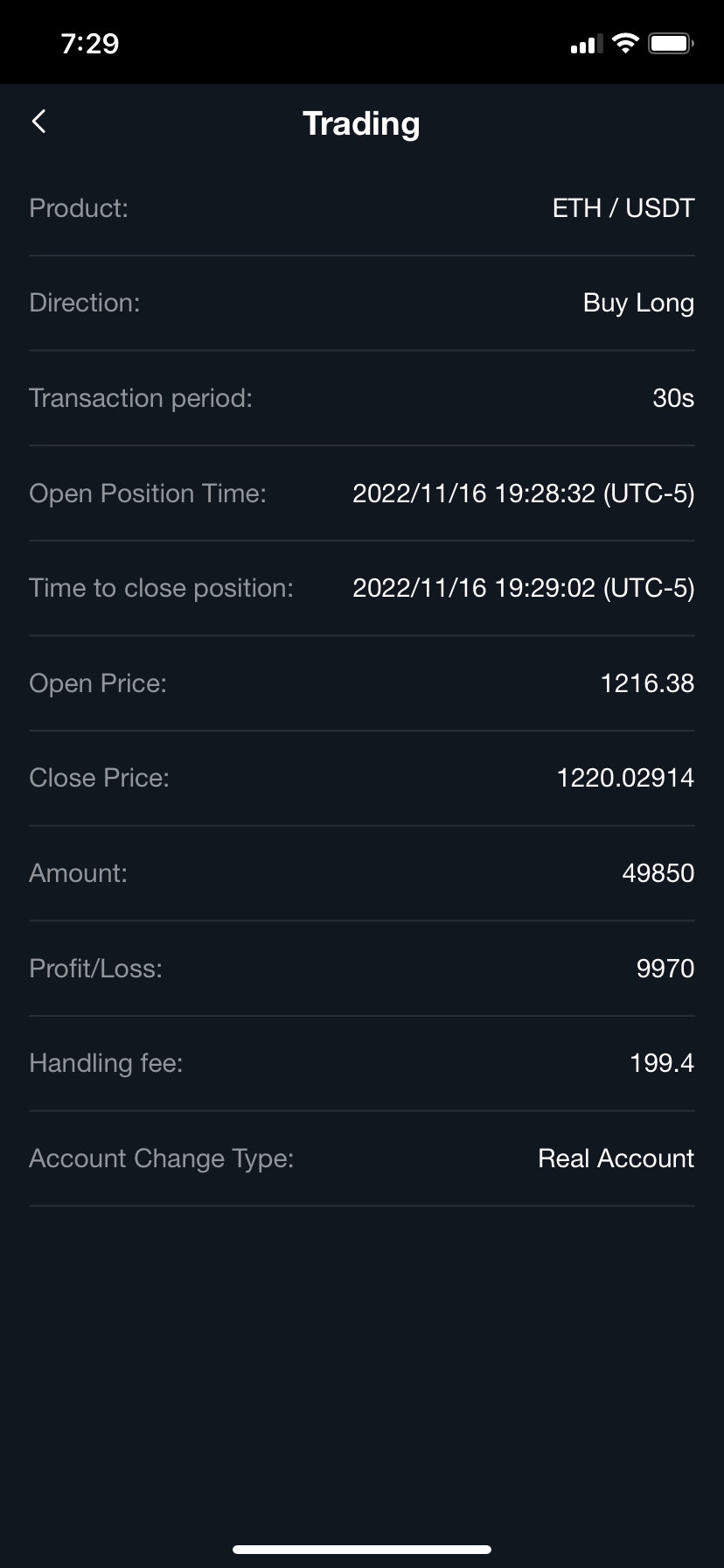Click the Product row label

coord(78,208)
